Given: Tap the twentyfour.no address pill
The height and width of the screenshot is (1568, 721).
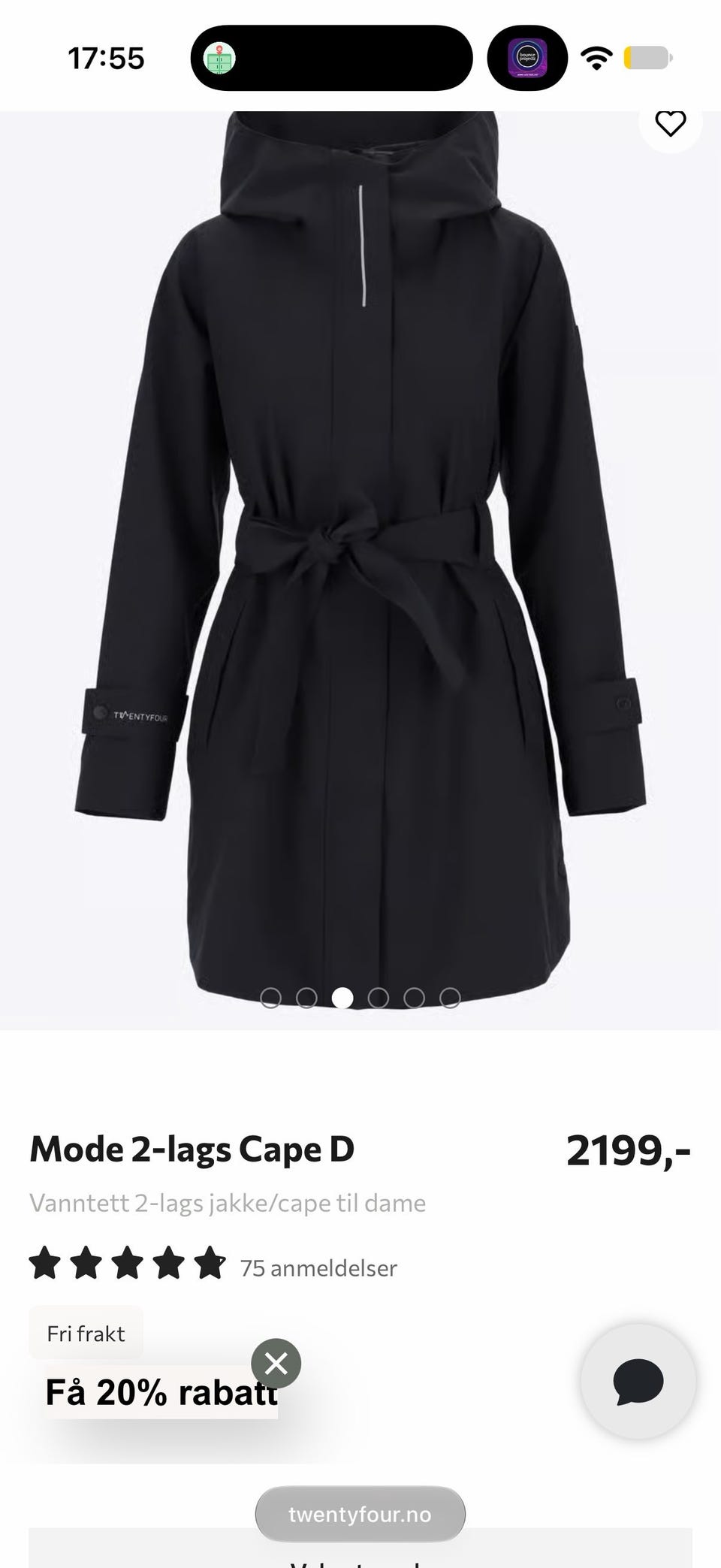Looking at the screenshot, I should tap(360, 1514).
